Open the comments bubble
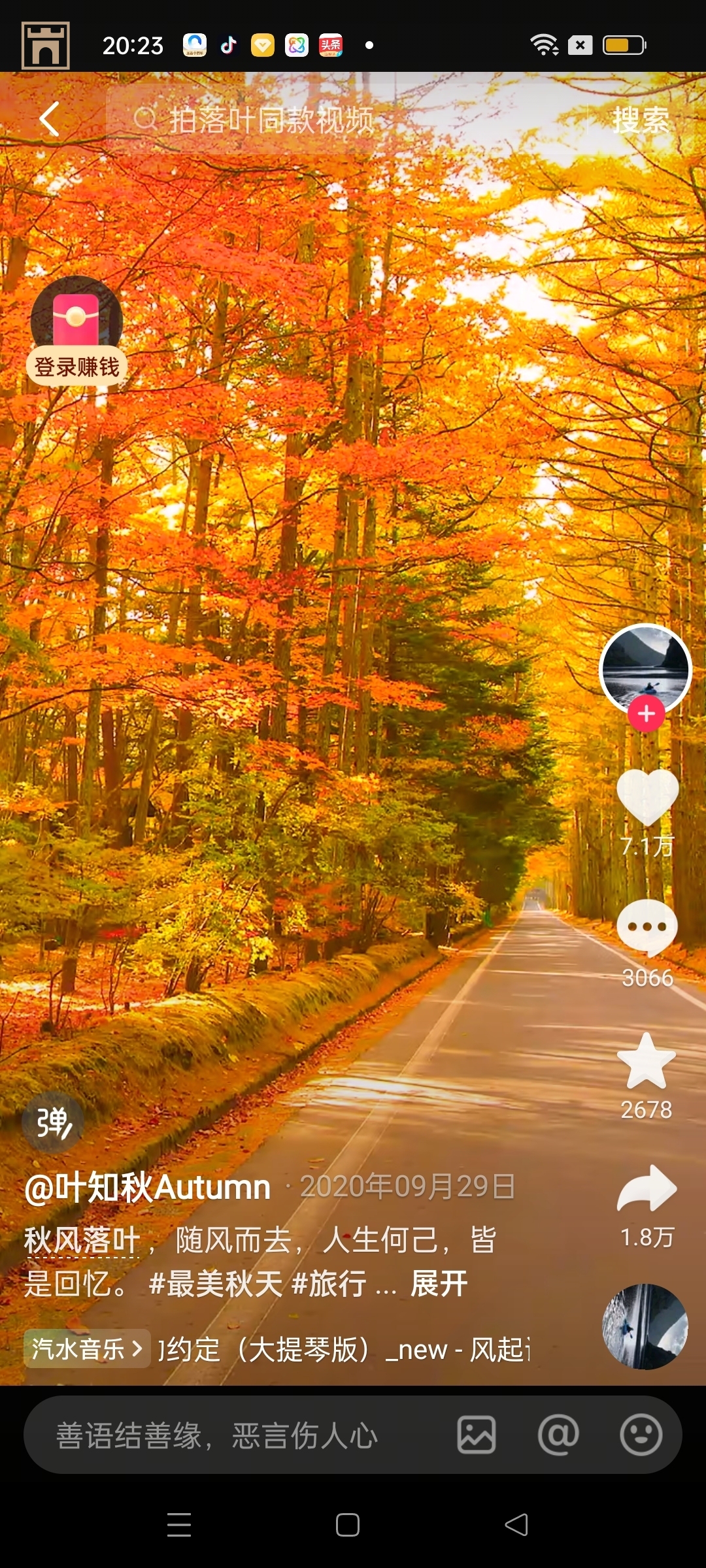Viewport: 706px width, 1568px height. pyautogui.click(x=647, y=928)
